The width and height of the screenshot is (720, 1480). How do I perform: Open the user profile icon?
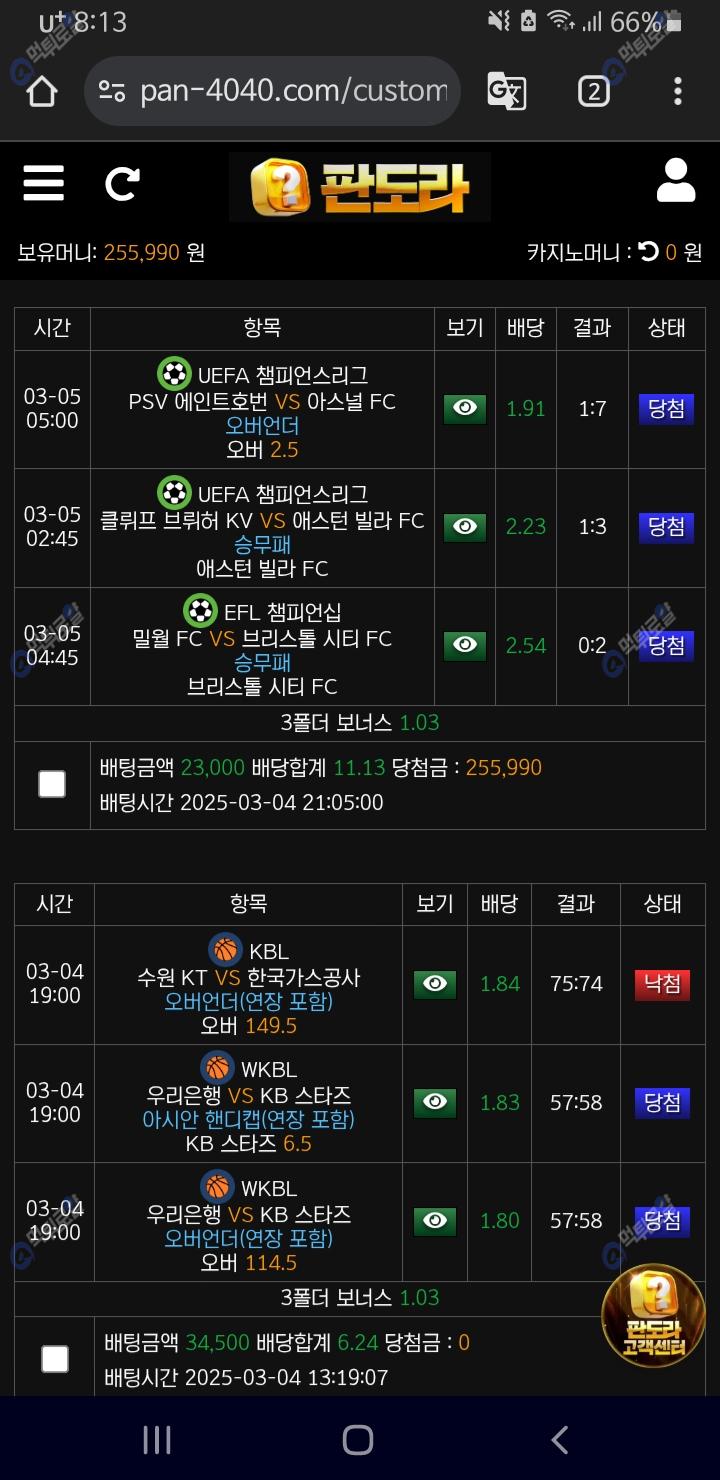[676, 182]
